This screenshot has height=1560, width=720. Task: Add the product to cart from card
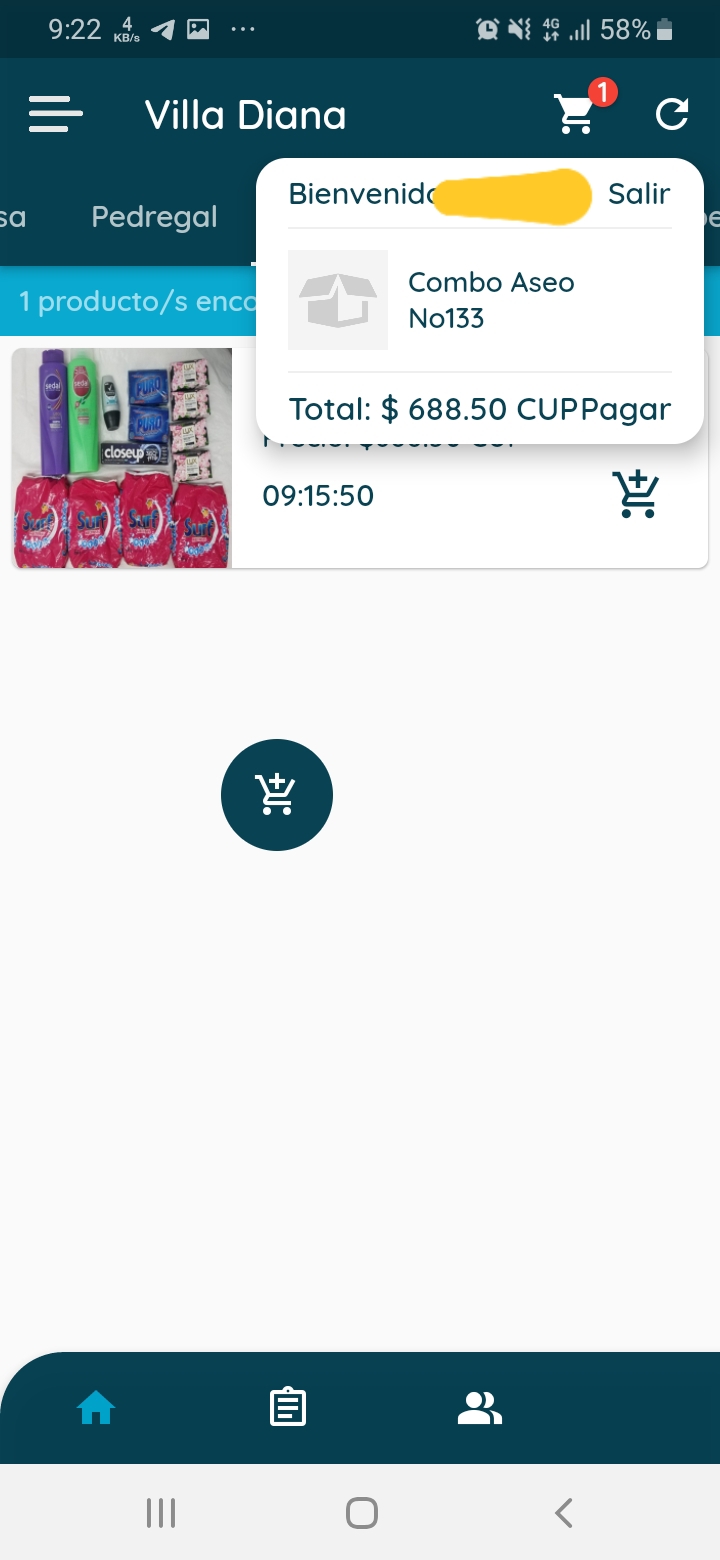[x=636, y=494]
